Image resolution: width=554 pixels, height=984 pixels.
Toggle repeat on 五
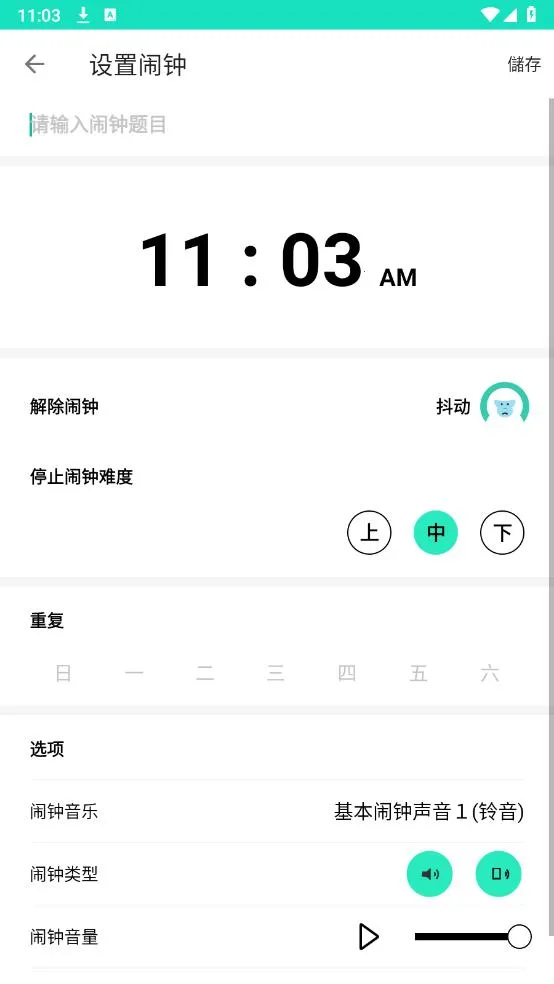tap(418, 673)
